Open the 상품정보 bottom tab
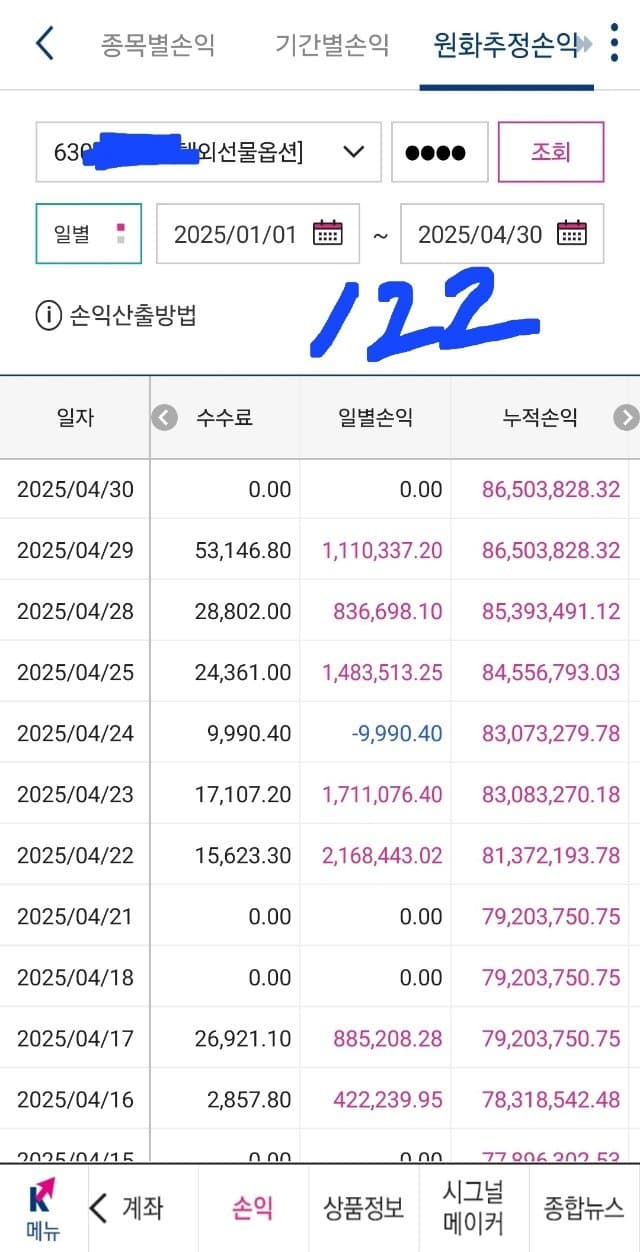Screen dimensions: 640x1252 click(x=363, y=1208)
